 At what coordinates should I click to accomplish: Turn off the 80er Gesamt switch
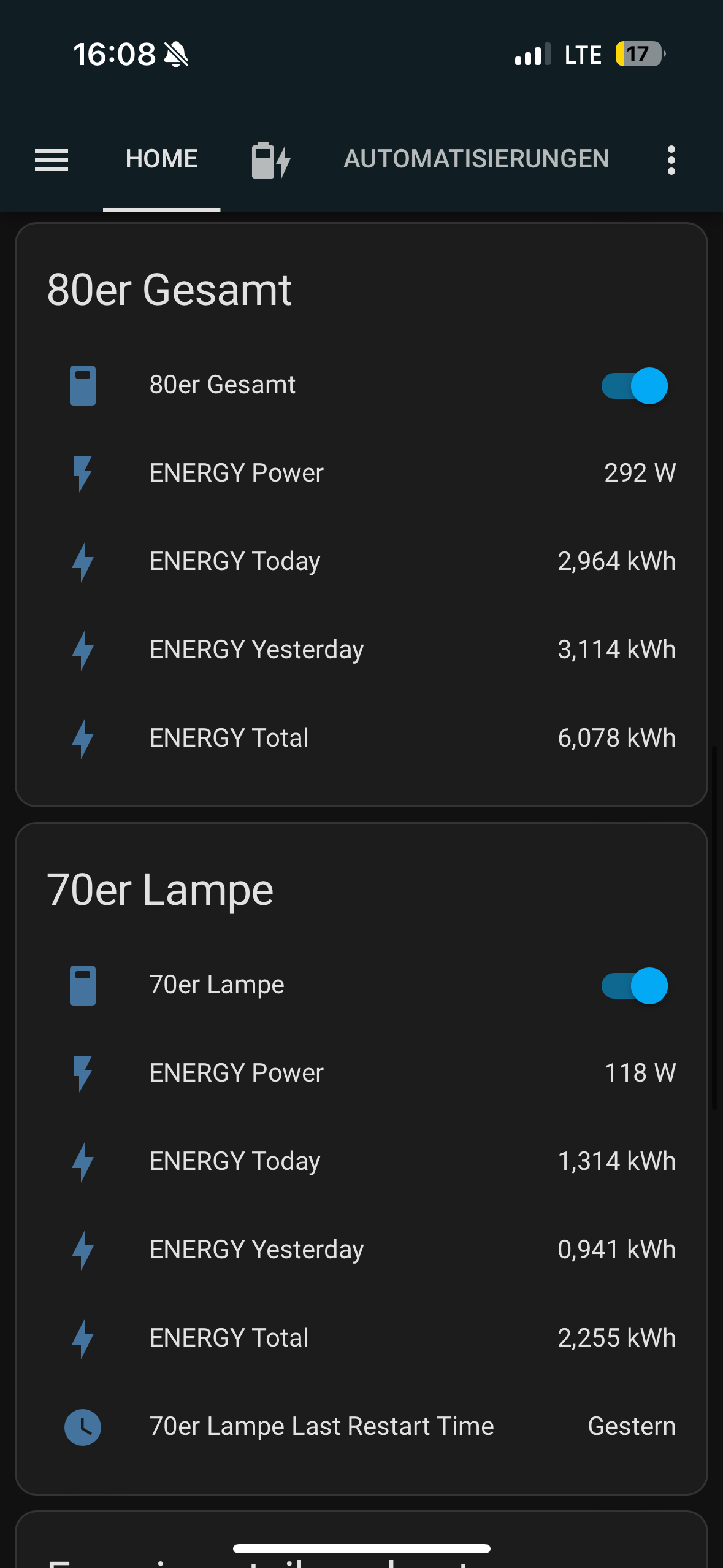[635, 386]
